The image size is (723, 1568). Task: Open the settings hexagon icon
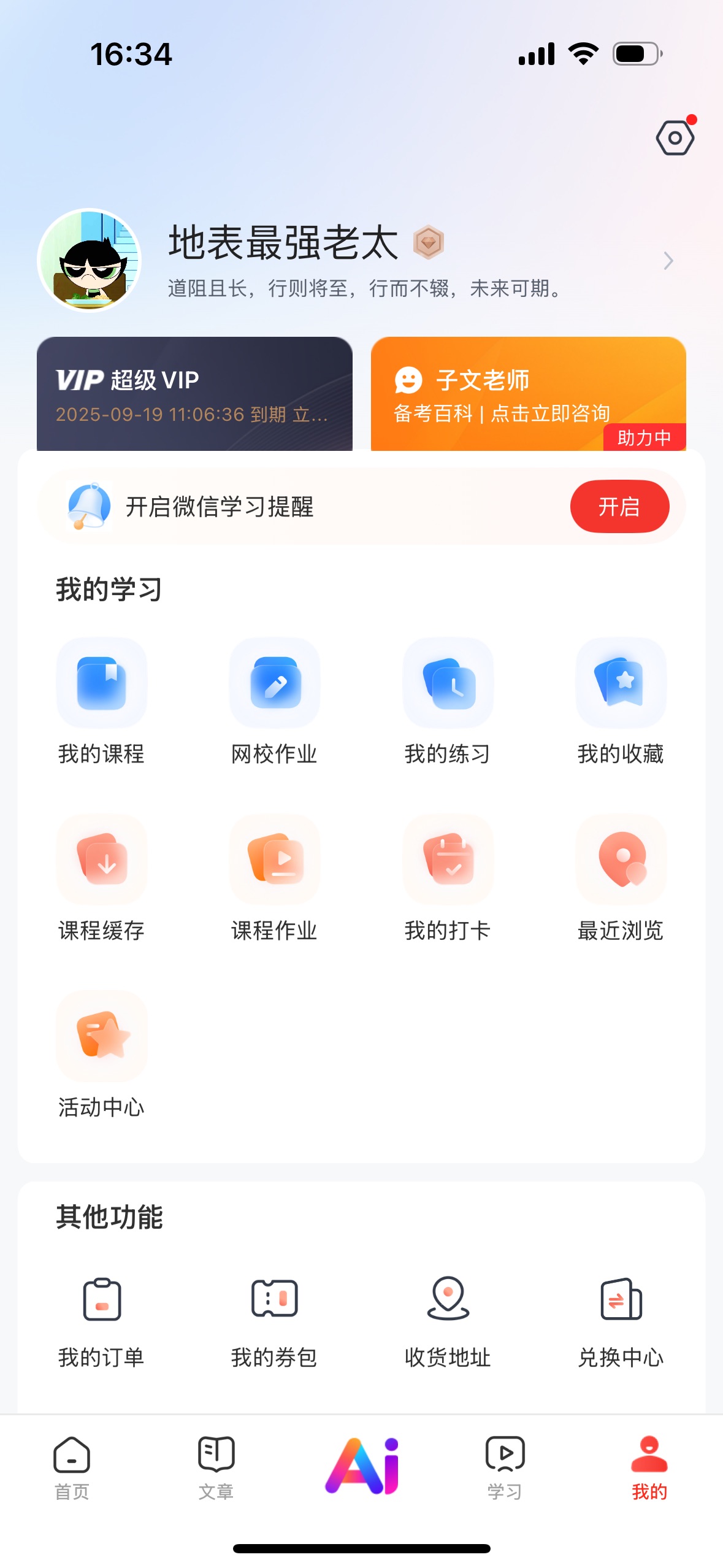tap(675, 138)
